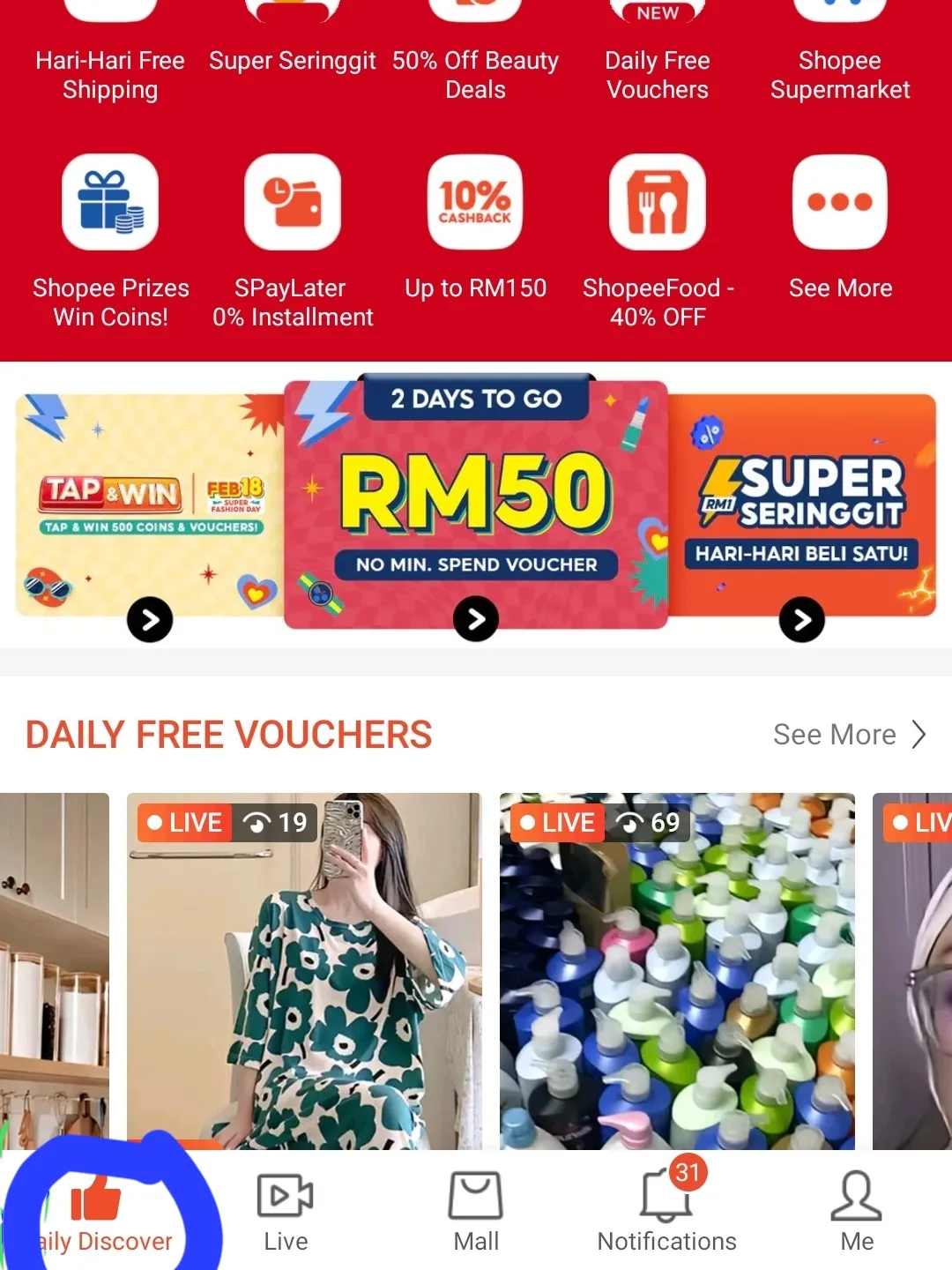Open the 10% Cashback Up to RM150 shortcut
Image resolution: width=952 pixels, height=1270 pixels.
[475, 203]
